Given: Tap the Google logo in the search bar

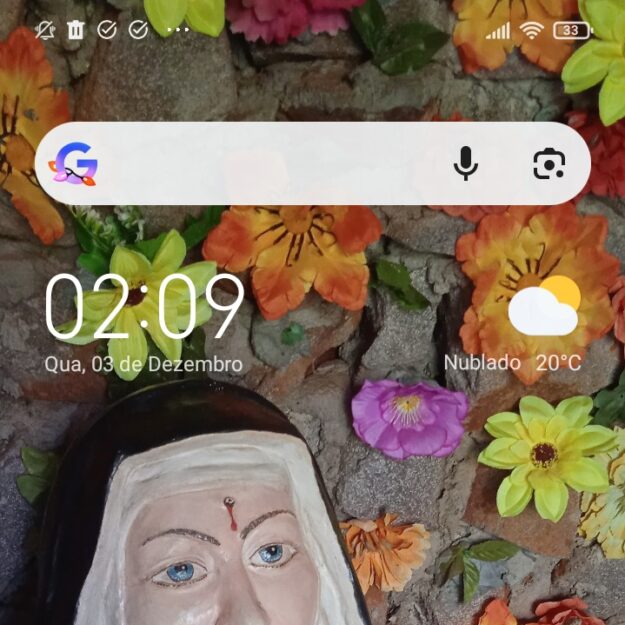Looking at the screenshot, I should [75, 164].
